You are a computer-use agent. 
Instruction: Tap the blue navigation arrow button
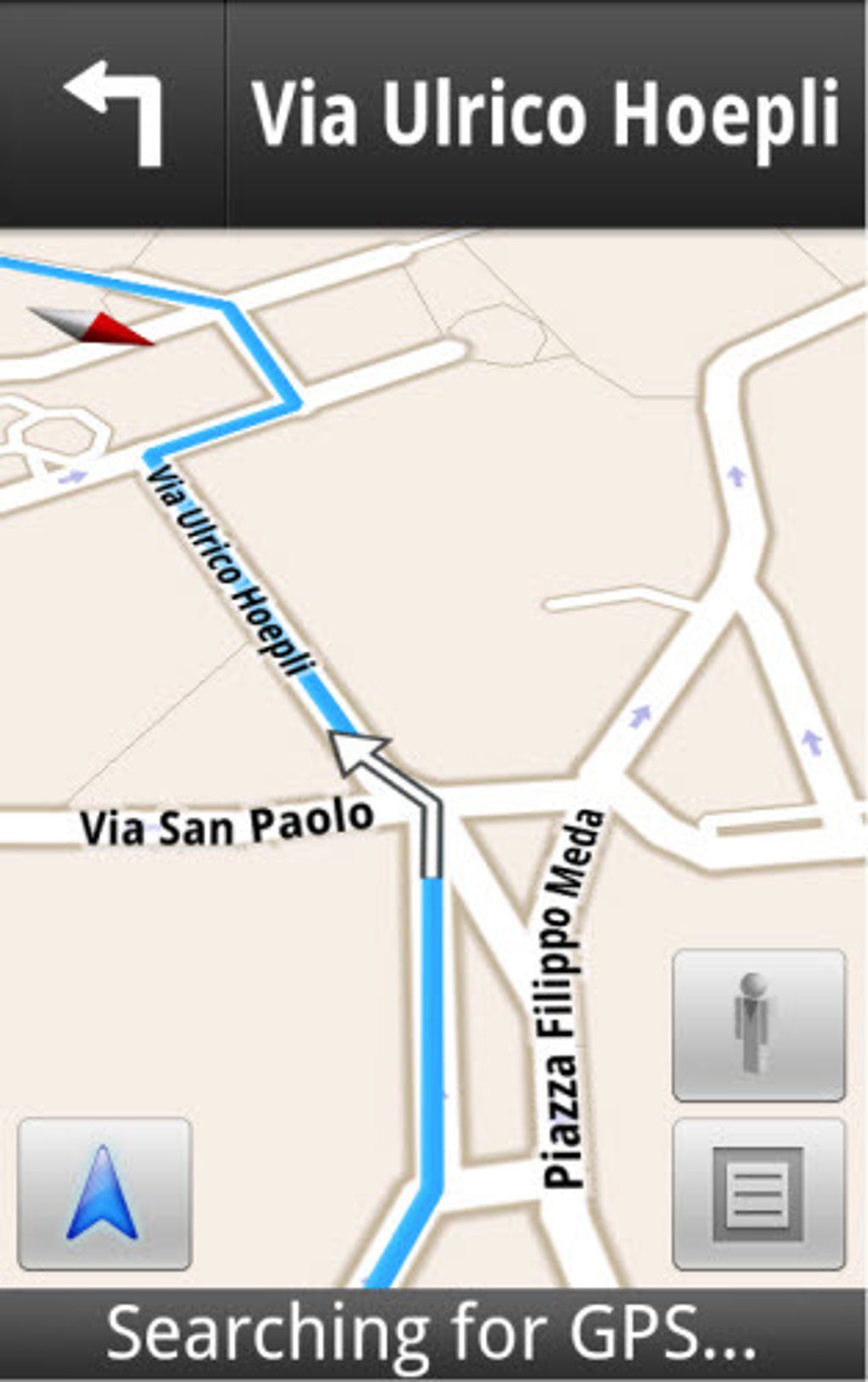[x=104, y=1193]
